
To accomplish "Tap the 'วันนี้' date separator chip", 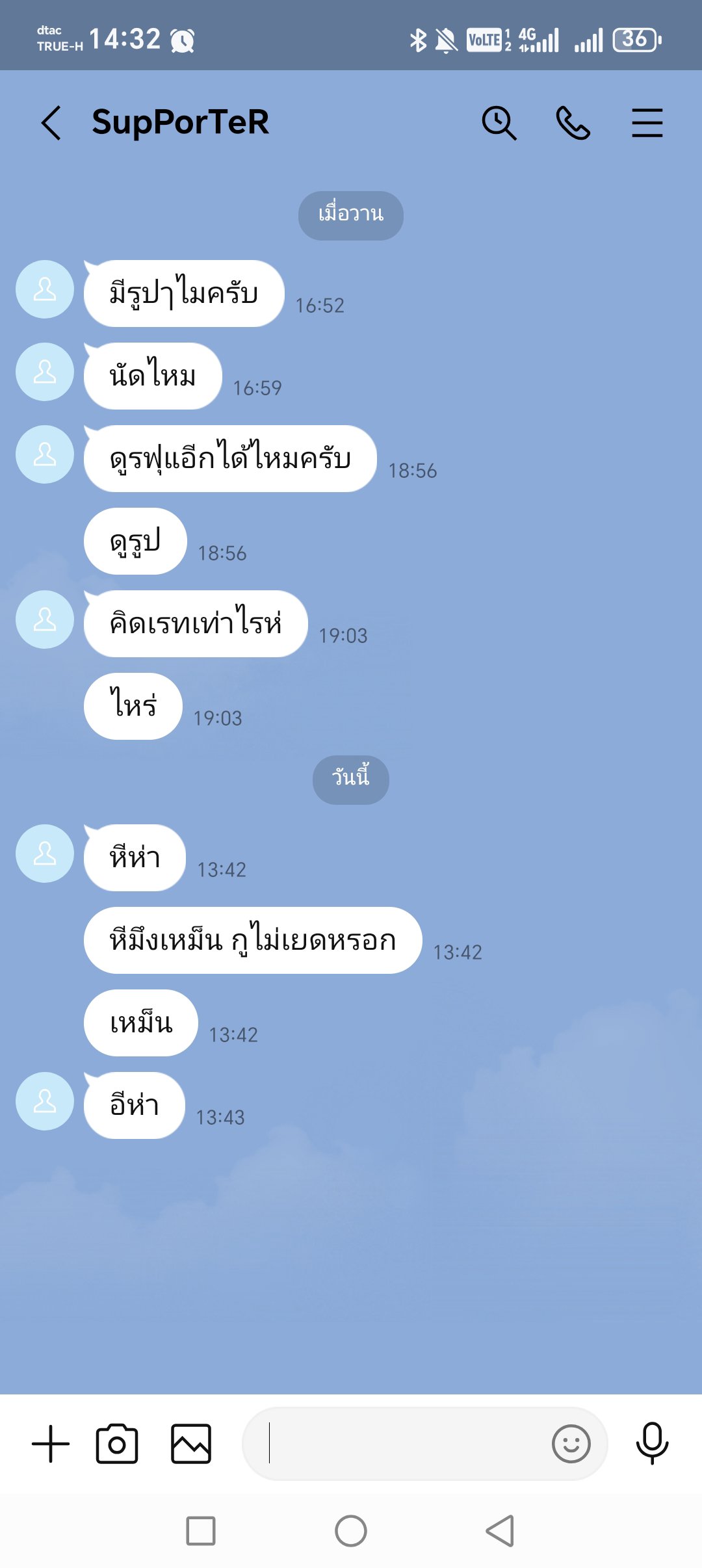I will point(350,780).
